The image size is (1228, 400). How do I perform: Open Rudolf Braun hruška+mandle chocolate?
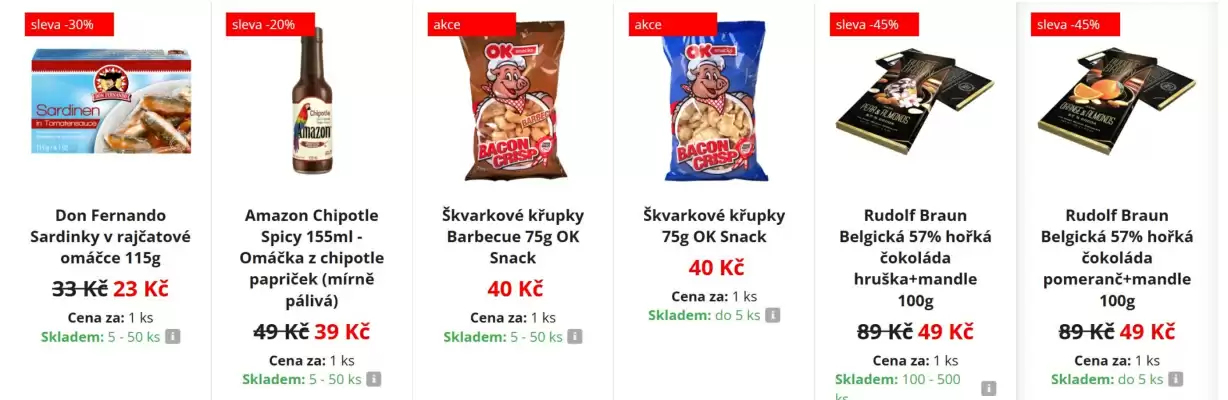click(x=916, y=258)
